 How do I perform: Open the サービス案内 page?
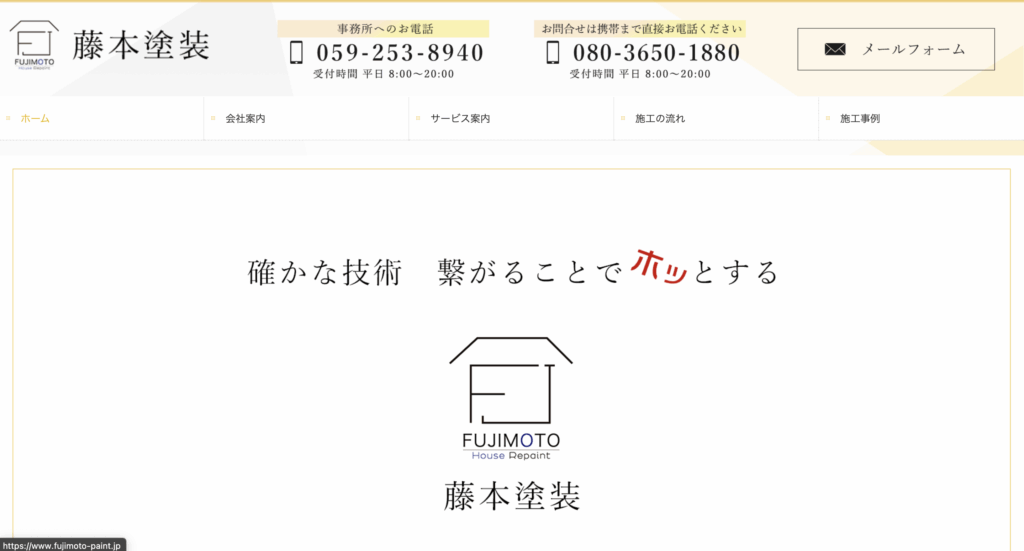point(460,118)
